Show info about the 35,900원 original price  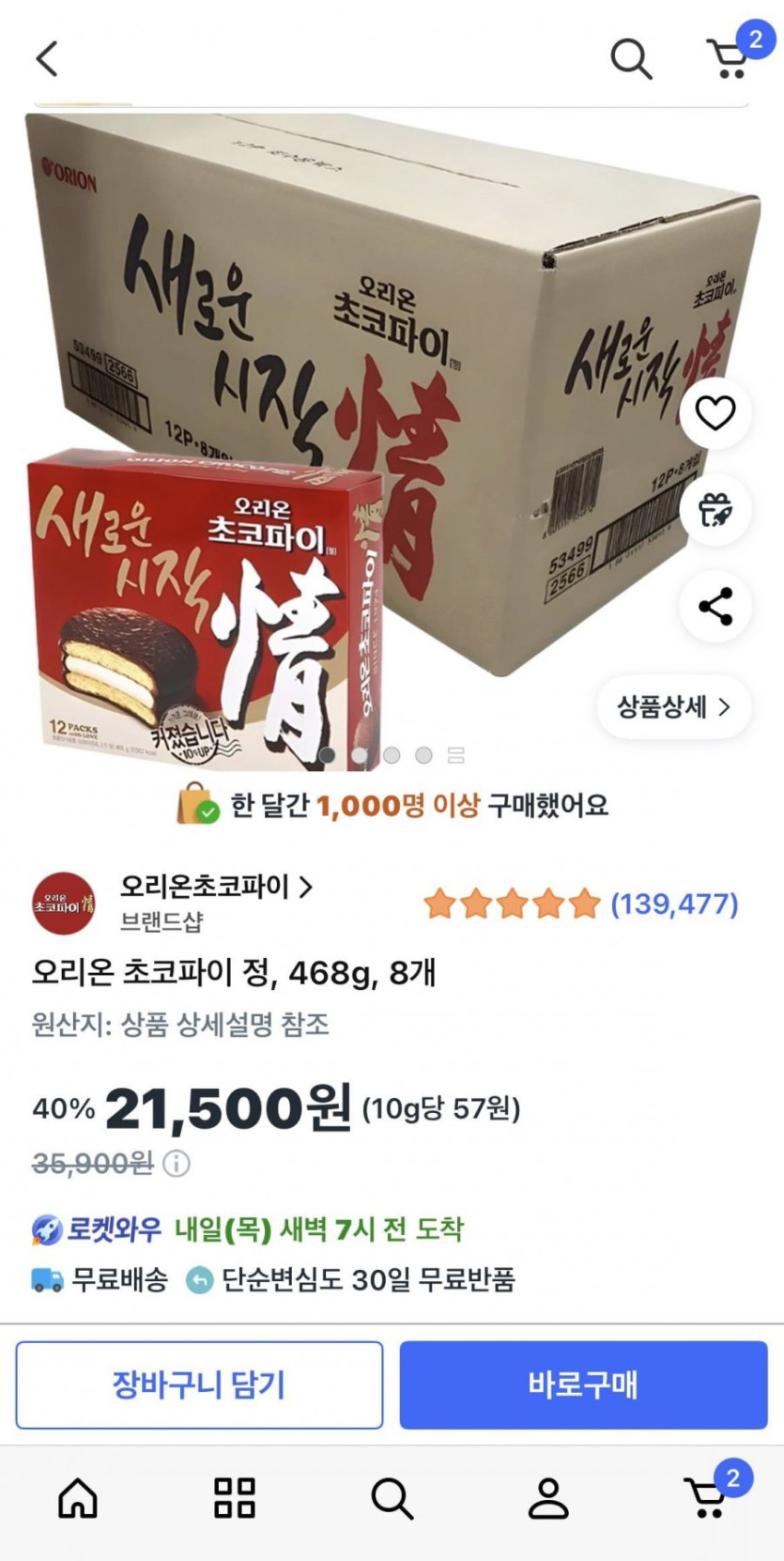177,1164
